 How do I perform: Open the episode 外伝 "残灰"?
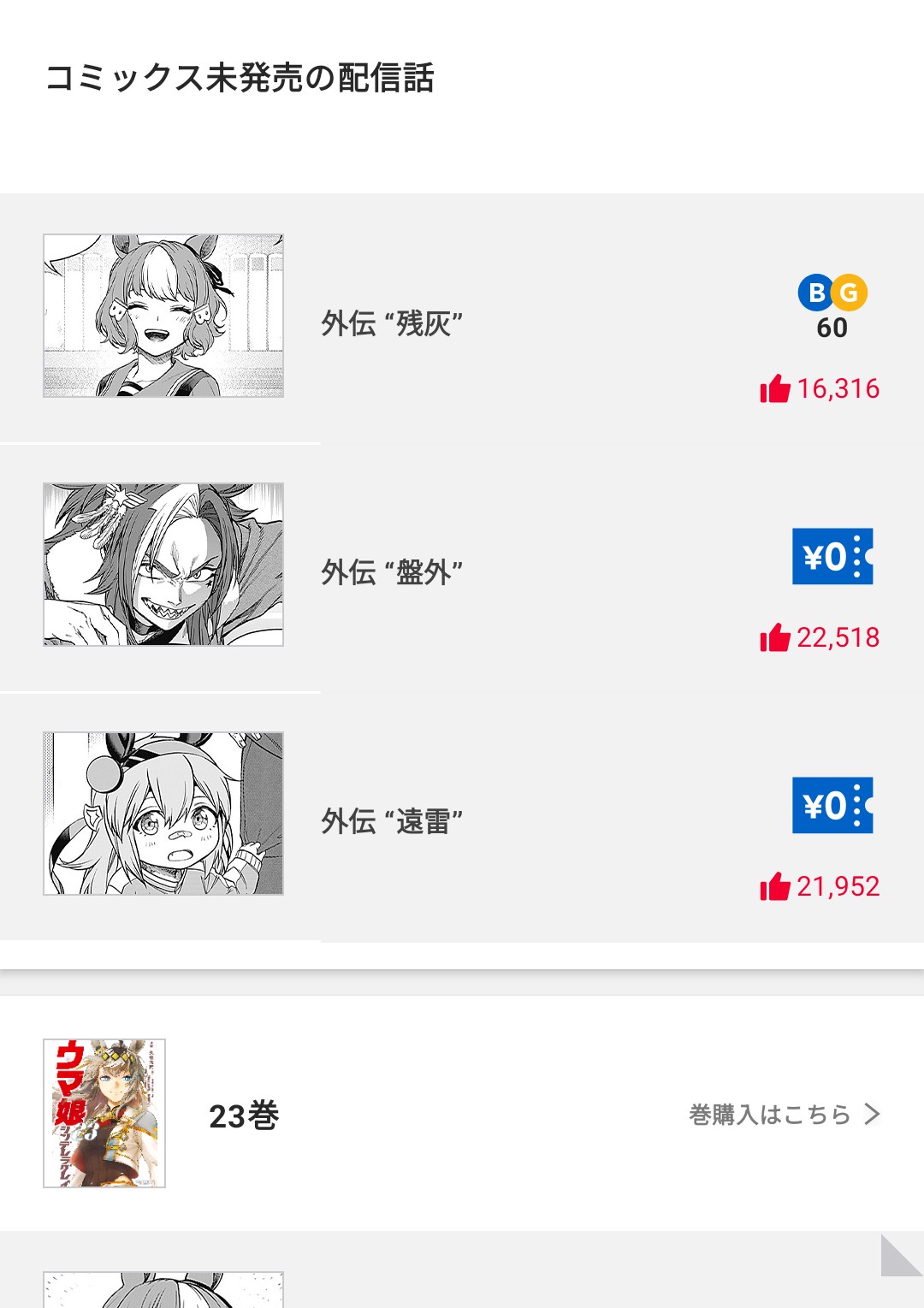[392, 323]
